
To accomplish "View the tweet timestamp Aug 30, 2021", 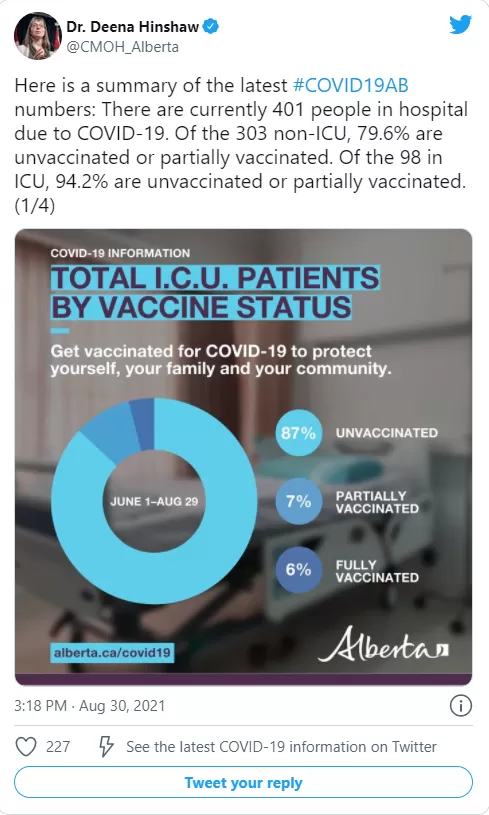I will pyautogui.click(x=89, y=706).
